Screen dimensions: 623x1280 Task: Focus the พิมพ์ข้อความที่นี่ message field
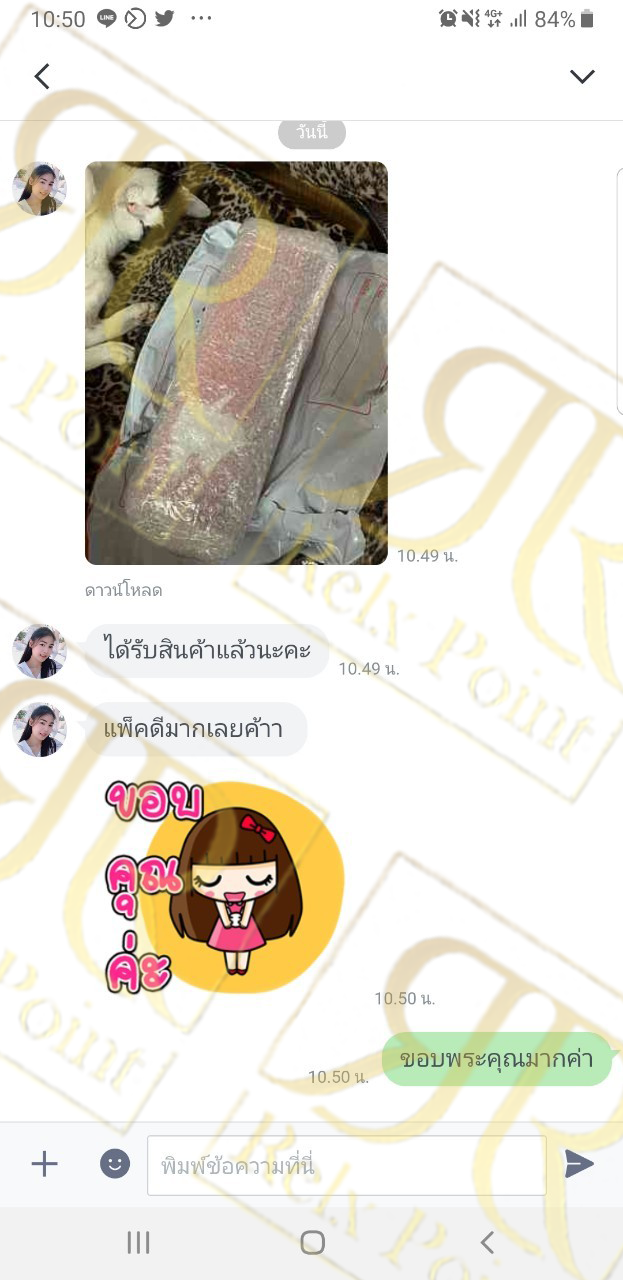(x=346, y=1165)
